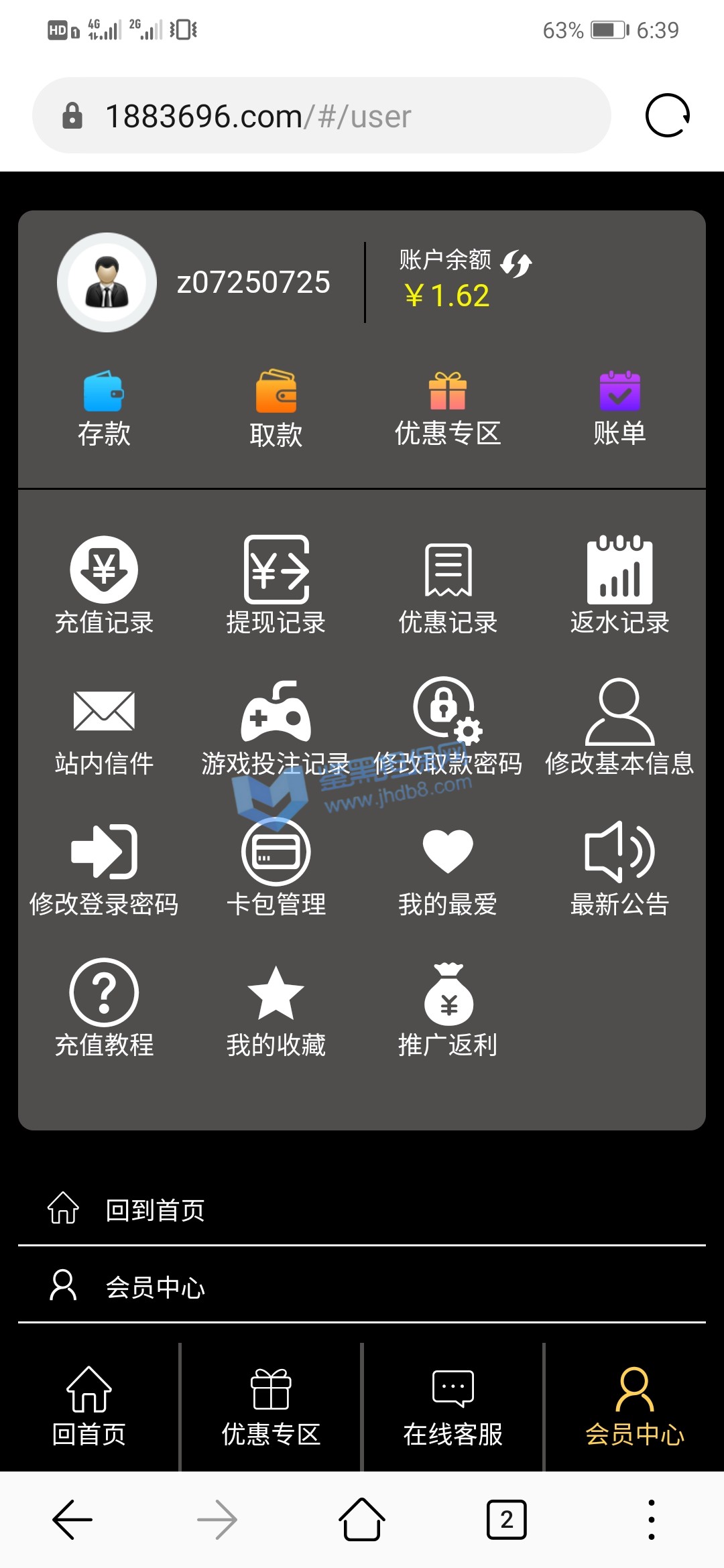Reload the page in browser
The height and width of the screenshot is (1568, 724).
click(667, 115)
